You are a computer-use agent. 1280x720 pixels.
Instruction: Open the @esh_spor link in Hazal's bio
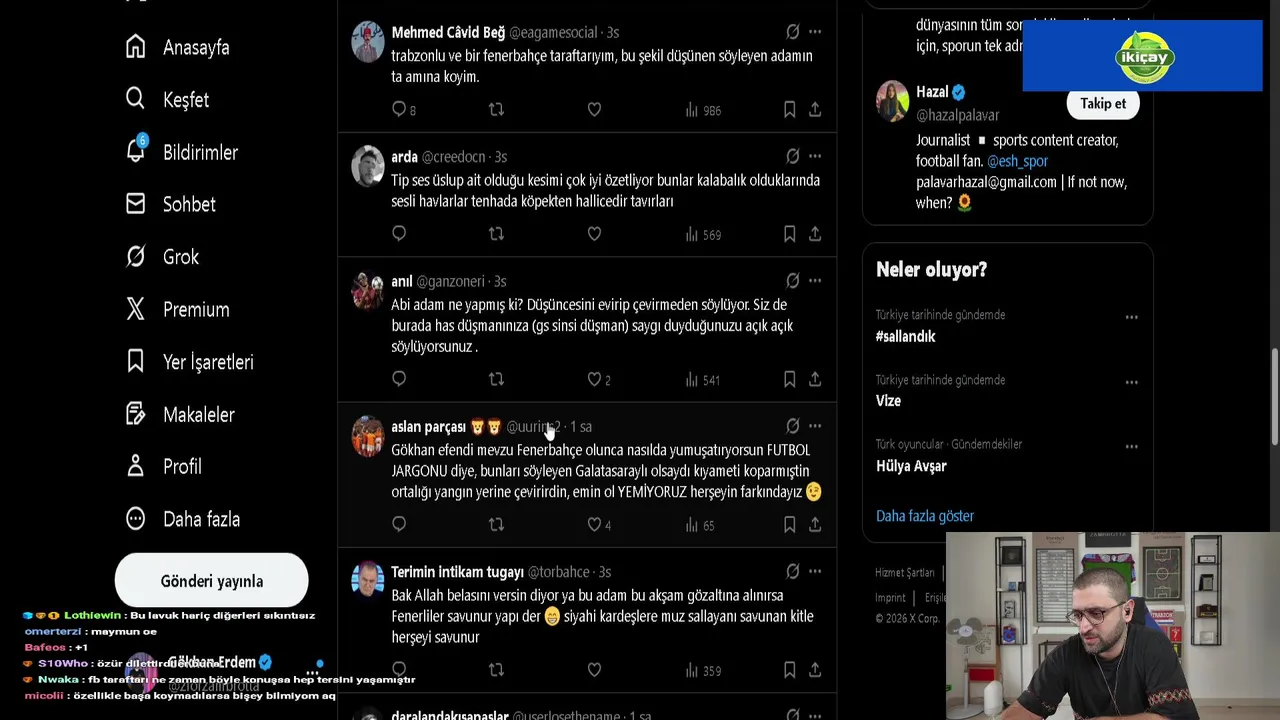[1017, 161]
